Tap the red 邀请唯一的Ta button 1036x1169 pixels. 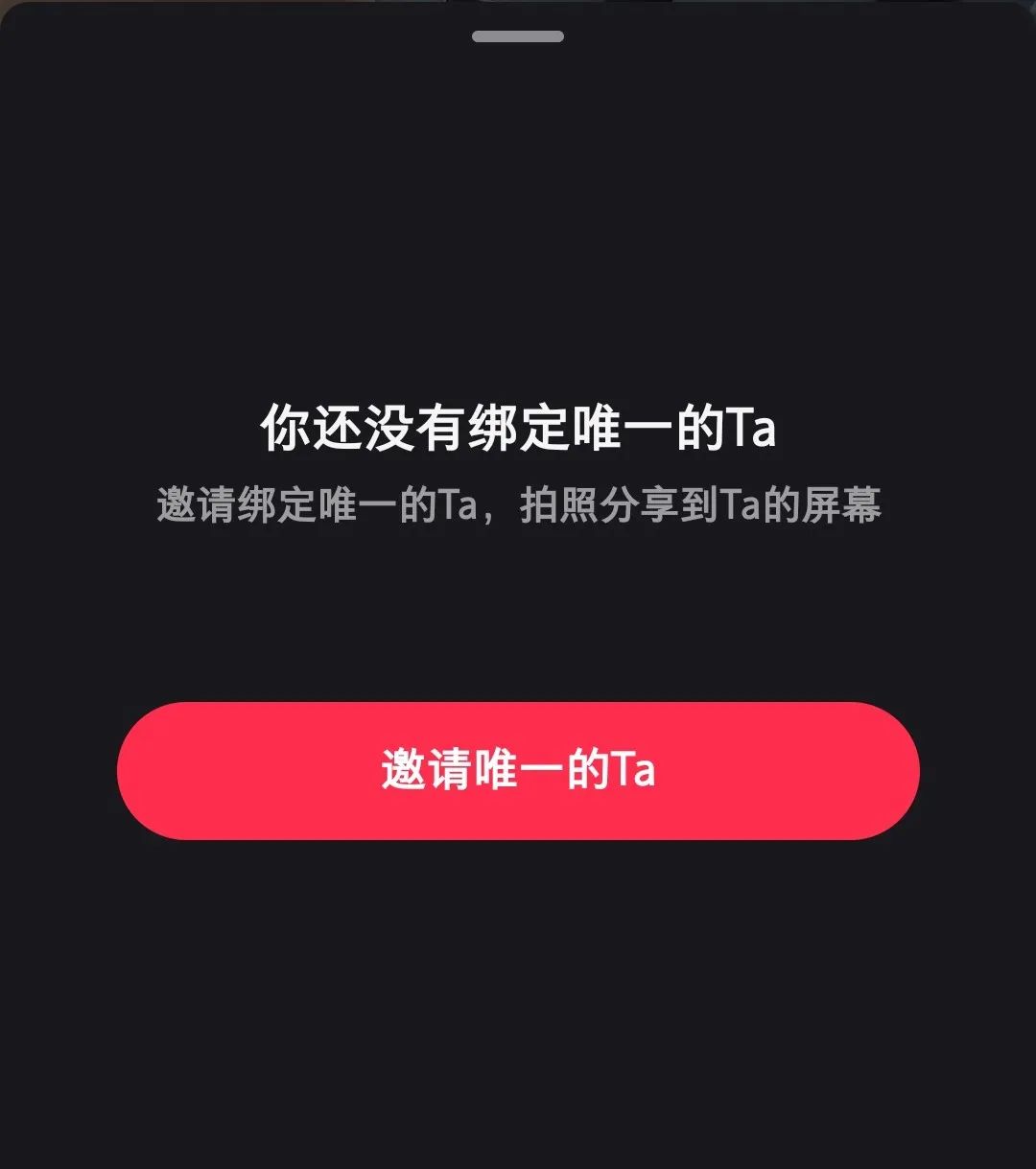pos(518,770)
